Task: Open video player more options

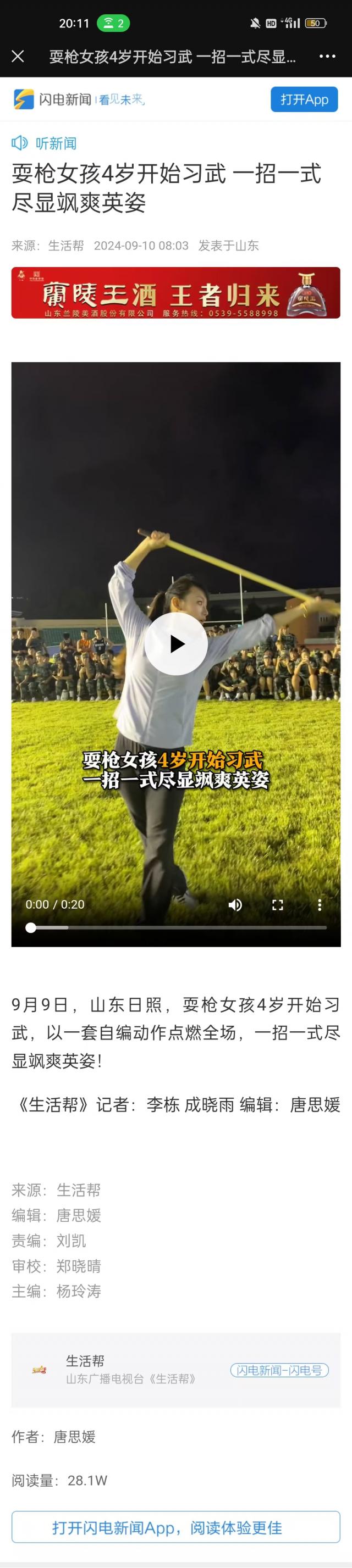Action: point(320,904)
